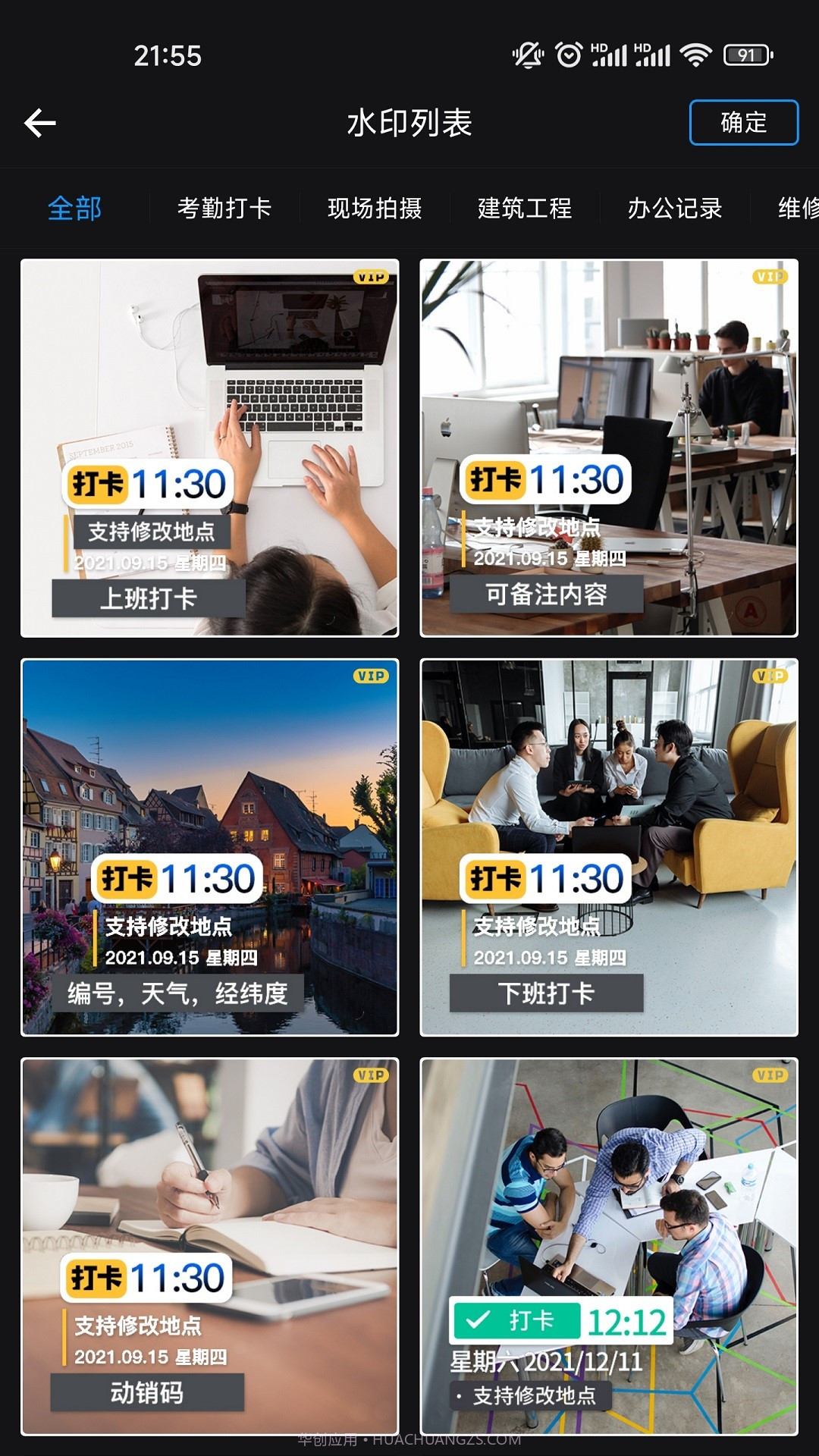Tap the back arrow icon

point(39,123)
